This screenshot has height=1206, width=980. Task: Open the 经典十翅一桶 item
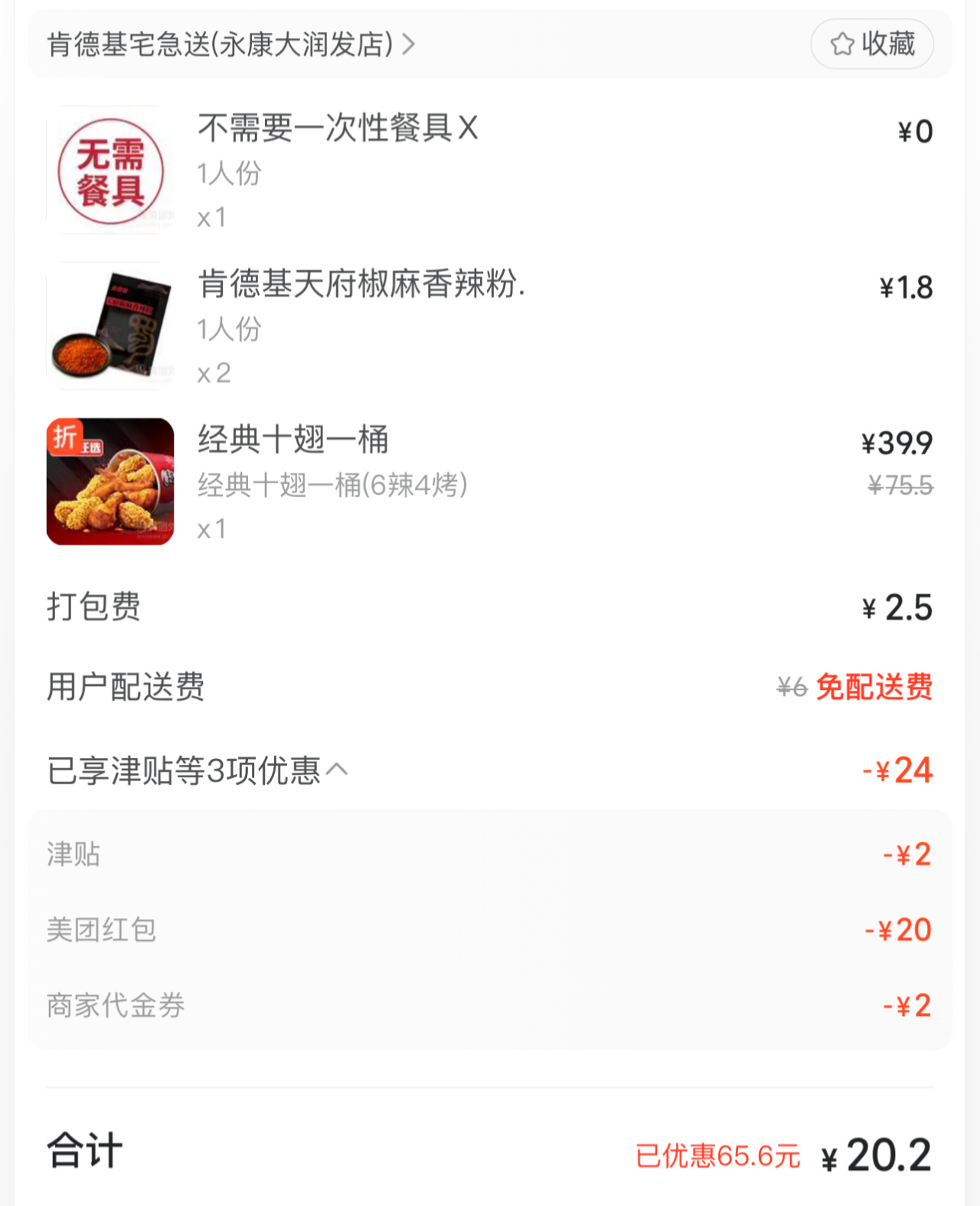tap(293, 440)
